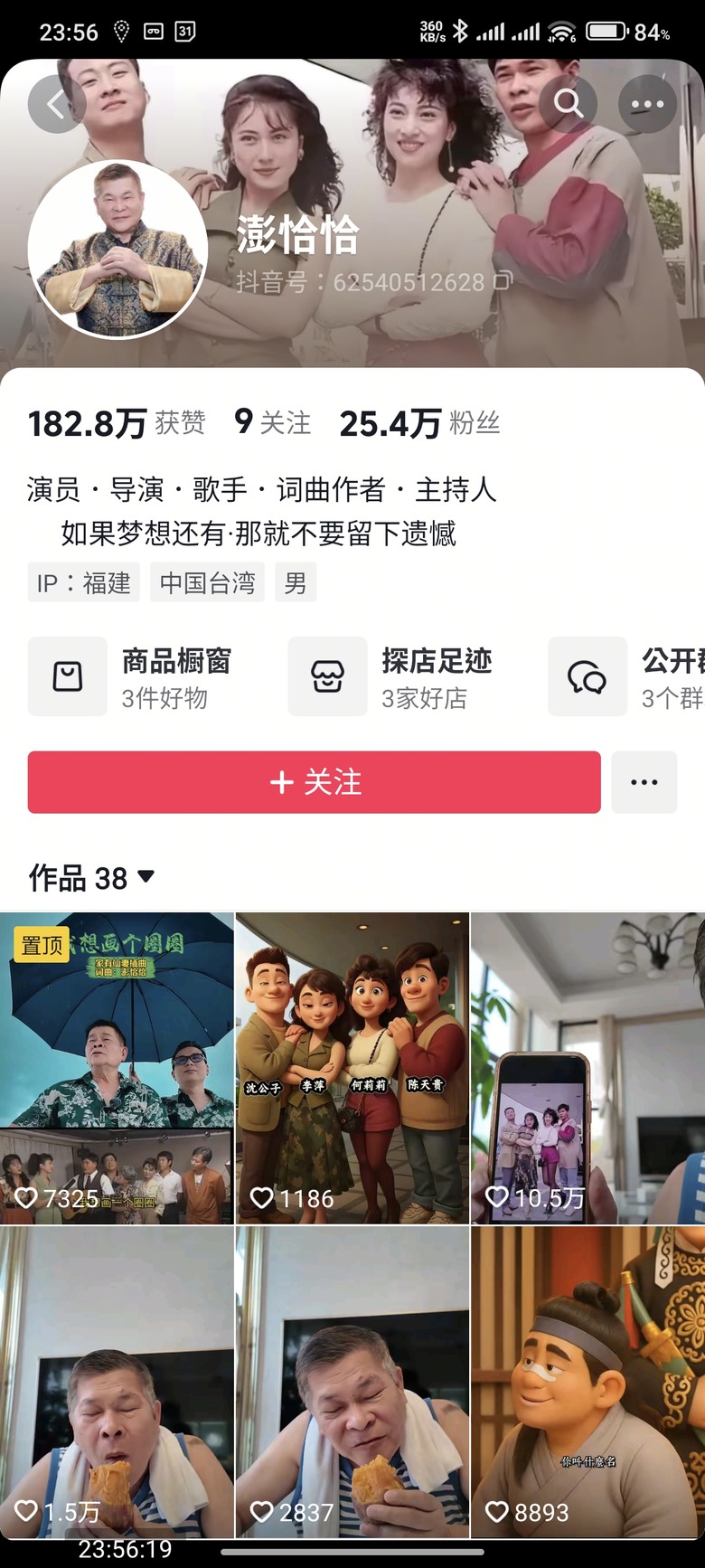705x1568 pixels.
Task: Select the 中国台湾 region tag
Action: tap(207, 582)
